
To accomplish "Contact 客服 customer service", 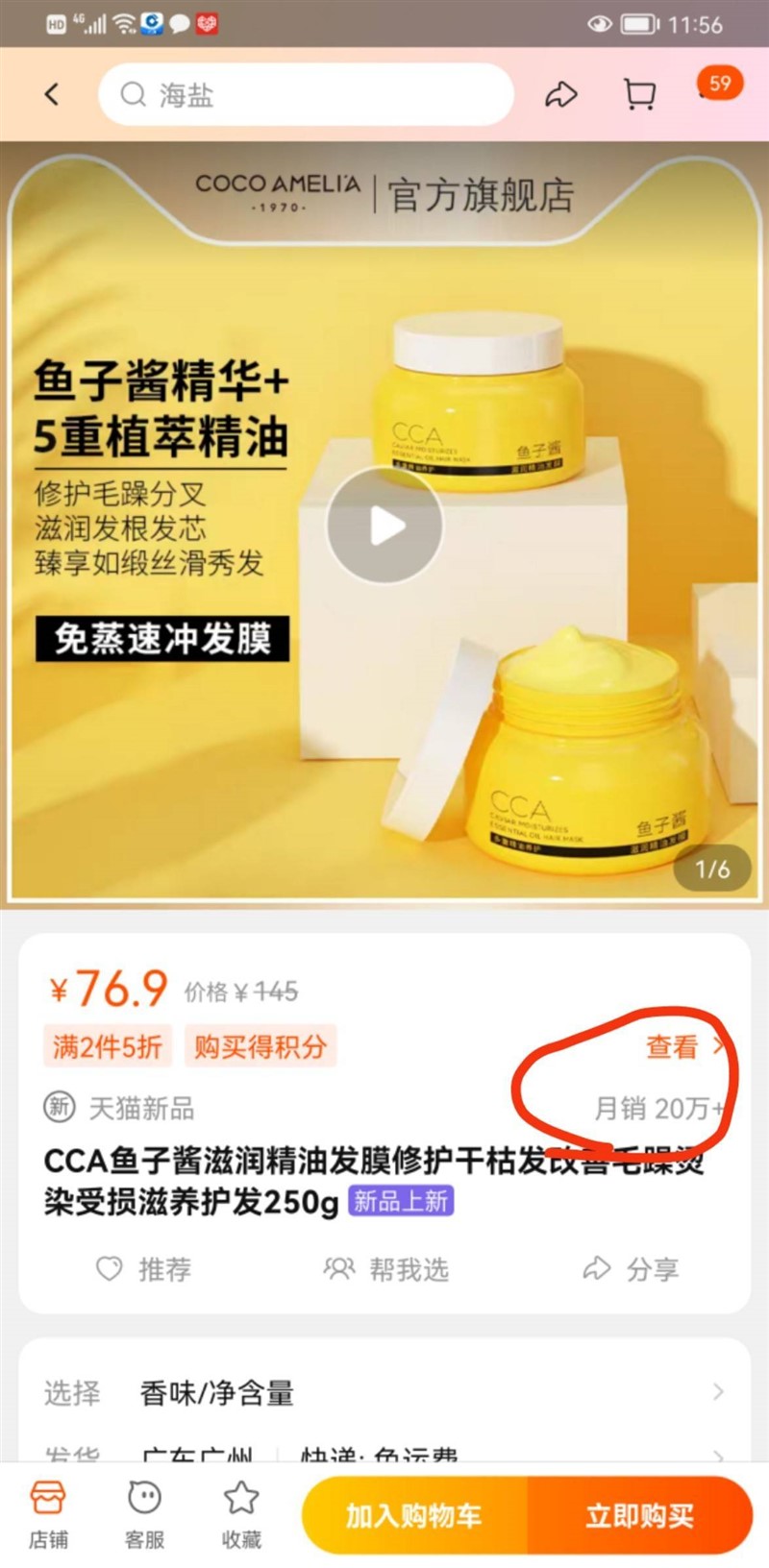I will (144, 1515).
